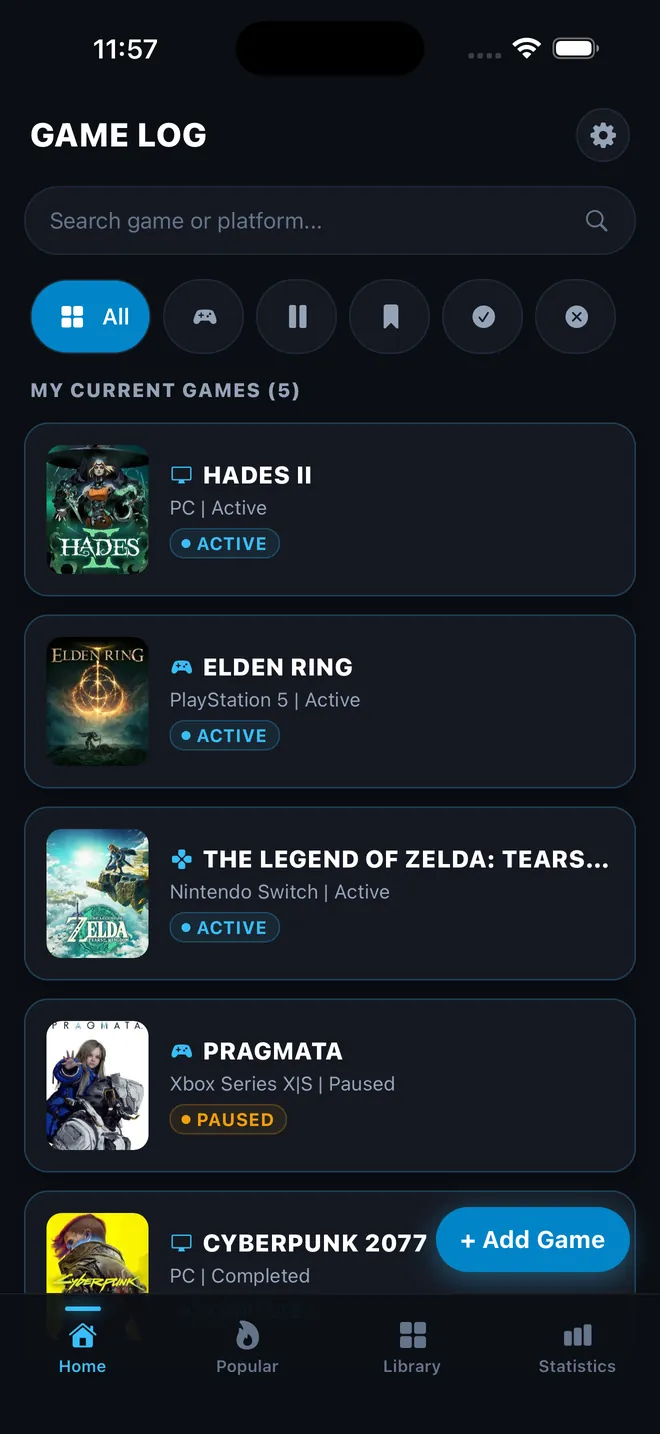The height and width of the screenshot is (1434, 660).
Task: Open the Hades II game card
Action: (330, 509)
